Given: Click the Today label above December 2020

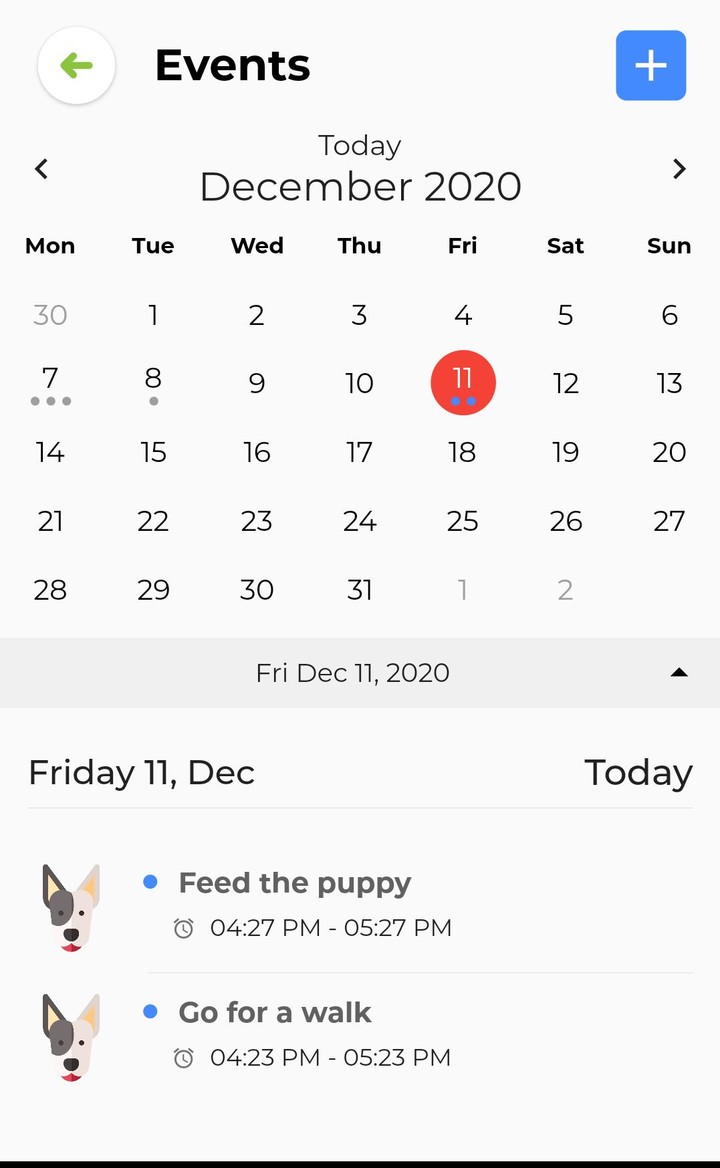Looking at the screenshot, I should tap(359, 145).
